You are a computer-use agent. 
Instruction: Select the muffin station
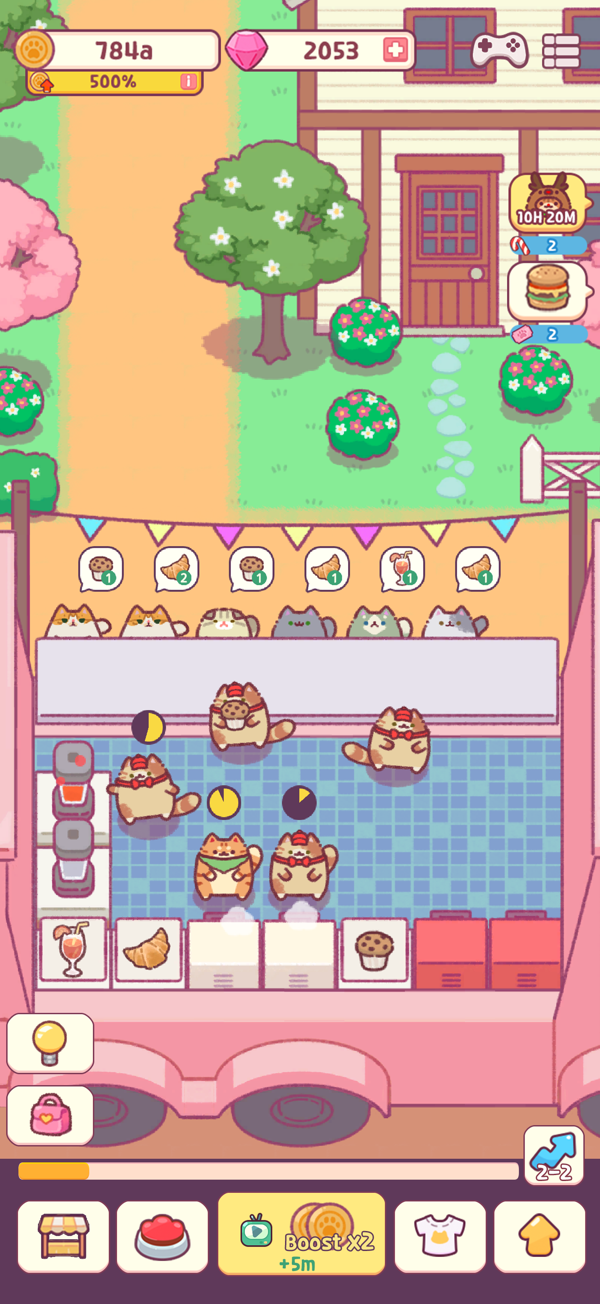point(375,948)
